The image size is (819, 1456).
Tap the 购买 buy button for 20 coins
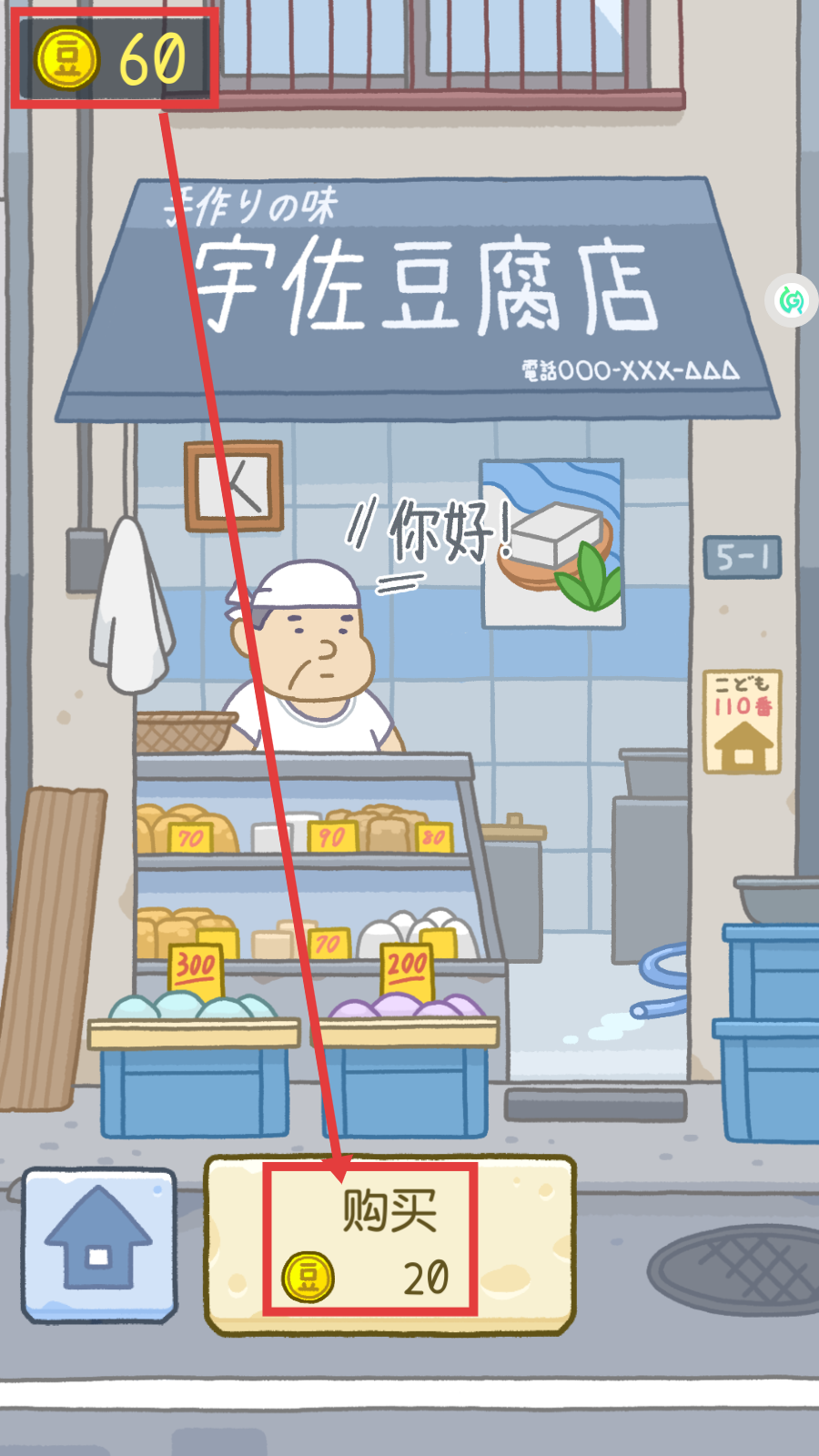tap(389, 1243)
